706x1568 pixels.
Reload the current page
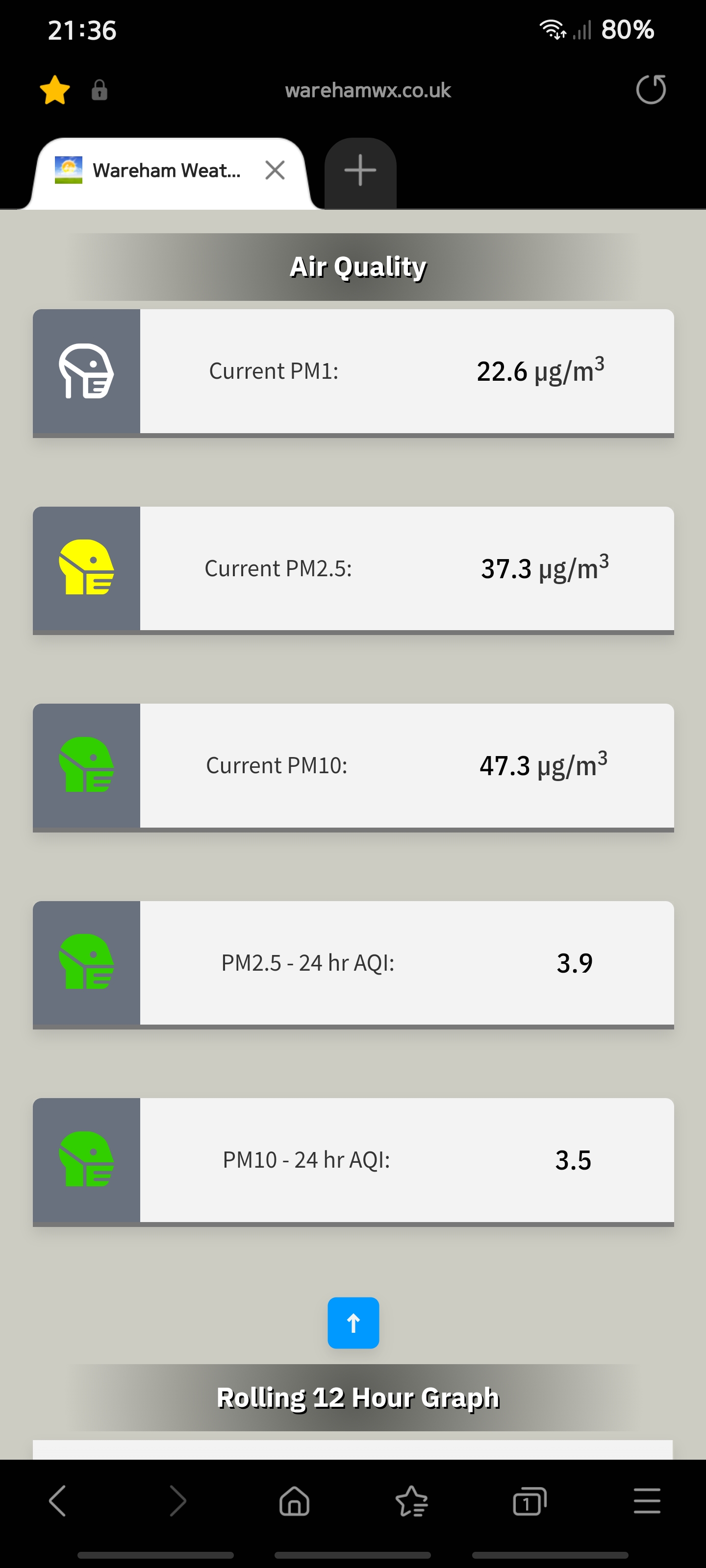pyautogui.click(x=651, y=90)
